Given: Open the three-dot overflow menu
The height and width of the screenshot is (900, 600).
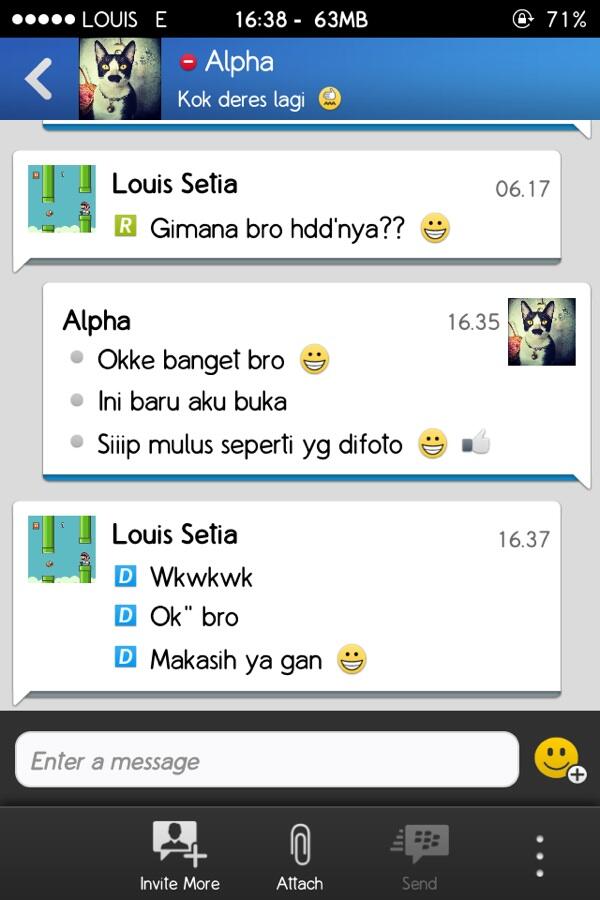Looking at the screenshot, I should [540, 856].
